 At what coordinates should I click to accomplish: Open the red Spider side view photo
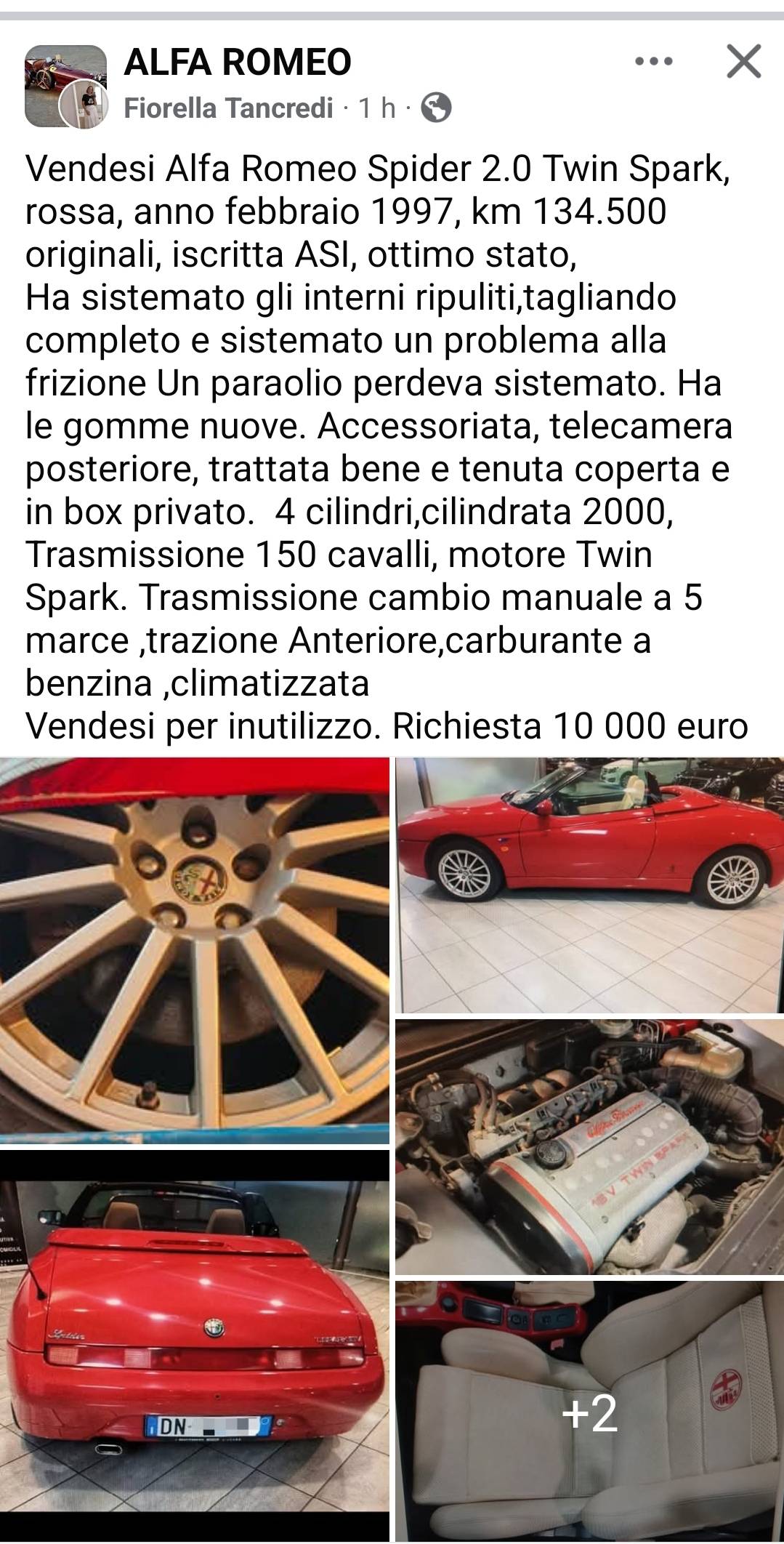tap(589, 885)
